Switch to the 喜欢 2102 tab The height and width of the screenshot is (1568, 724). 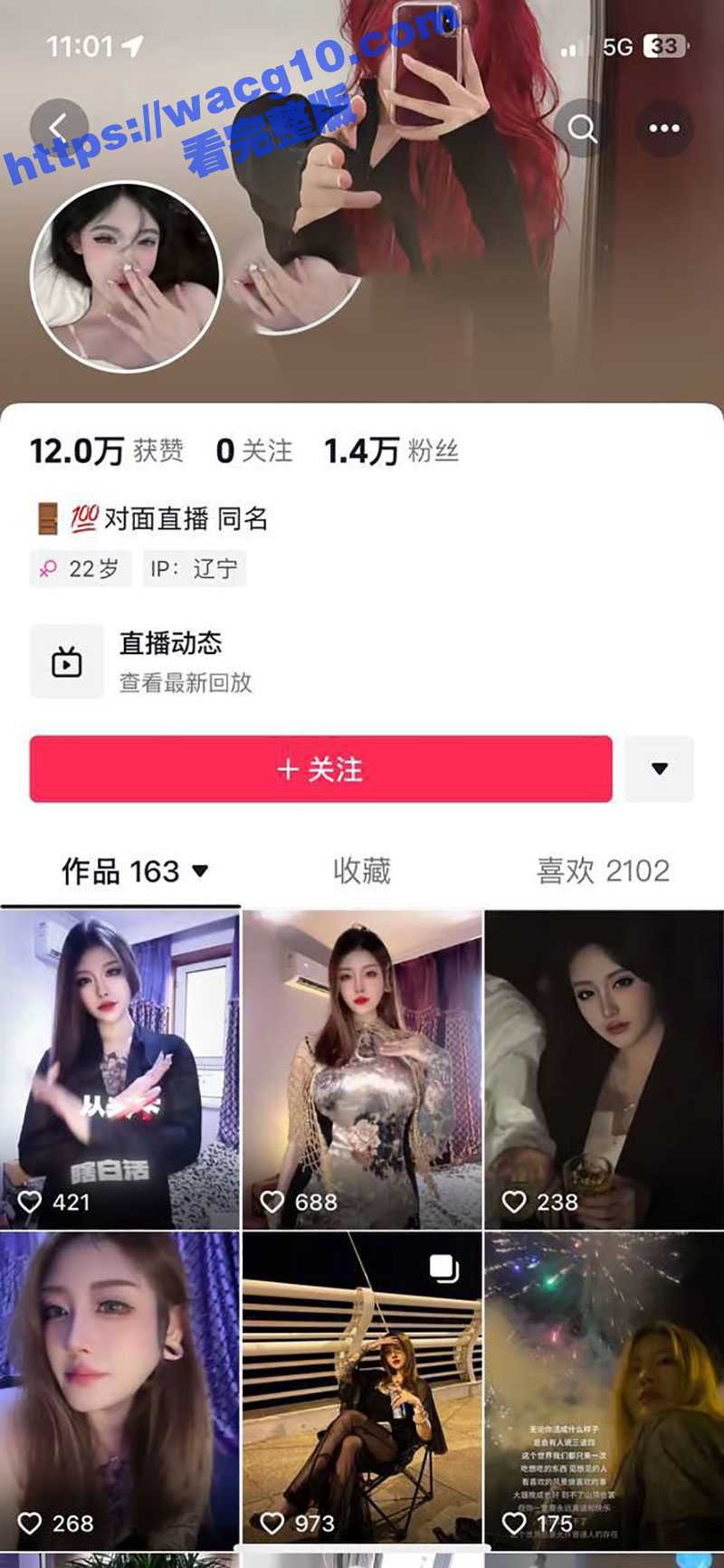602,870
